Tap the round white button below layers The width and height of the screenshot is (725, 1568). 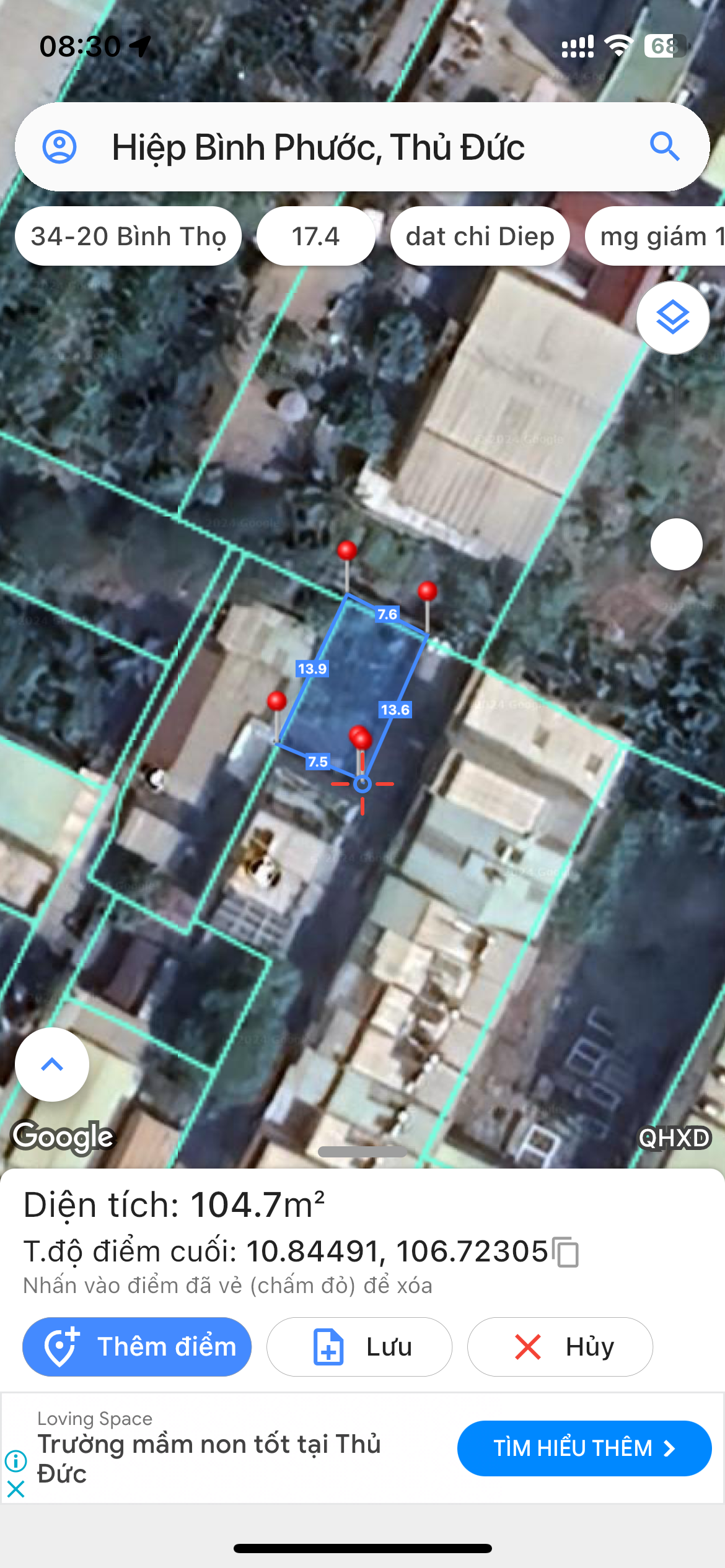(x=677, y=544)
